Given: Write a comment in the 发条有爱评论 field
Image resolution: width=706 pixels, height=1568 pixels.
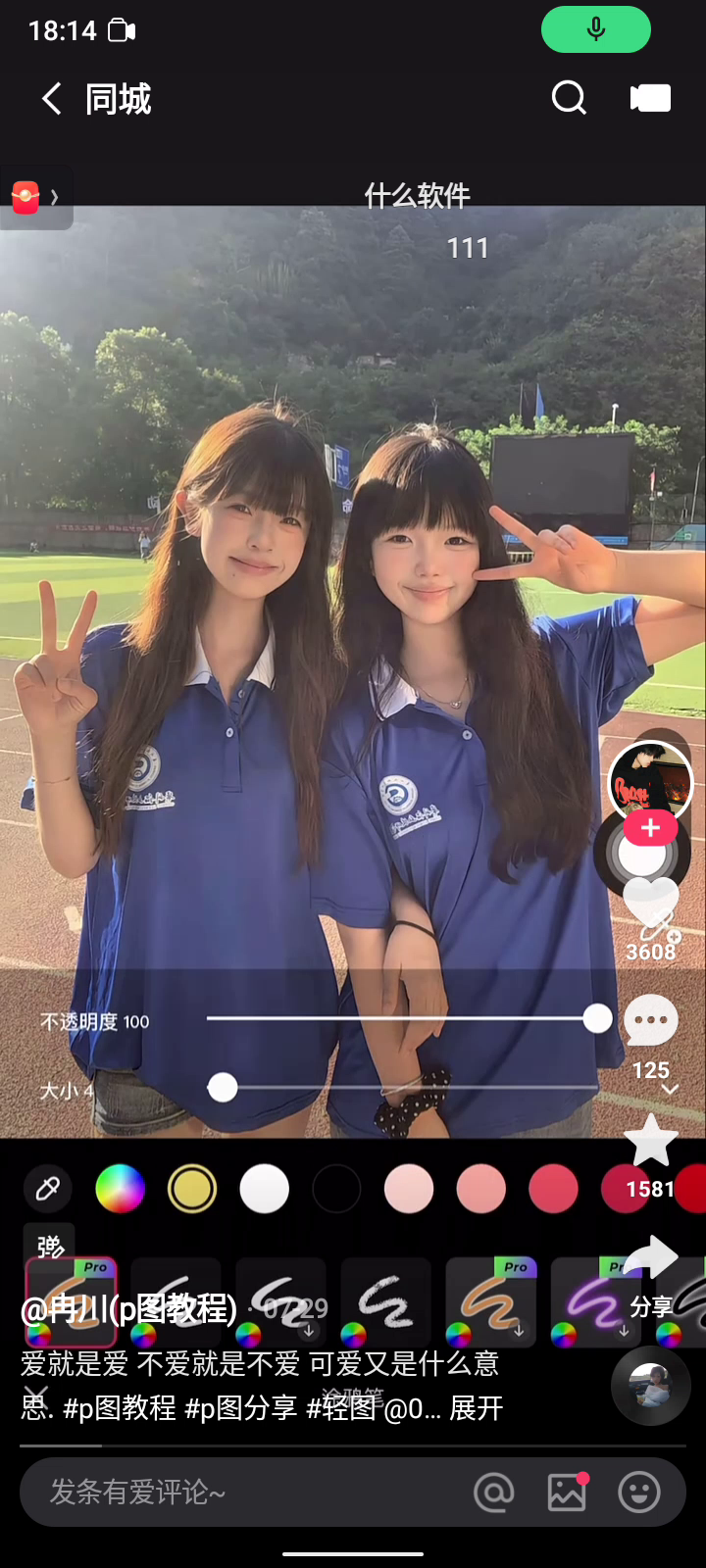Looking at the screenshot, I should [x=235, y=1493].
